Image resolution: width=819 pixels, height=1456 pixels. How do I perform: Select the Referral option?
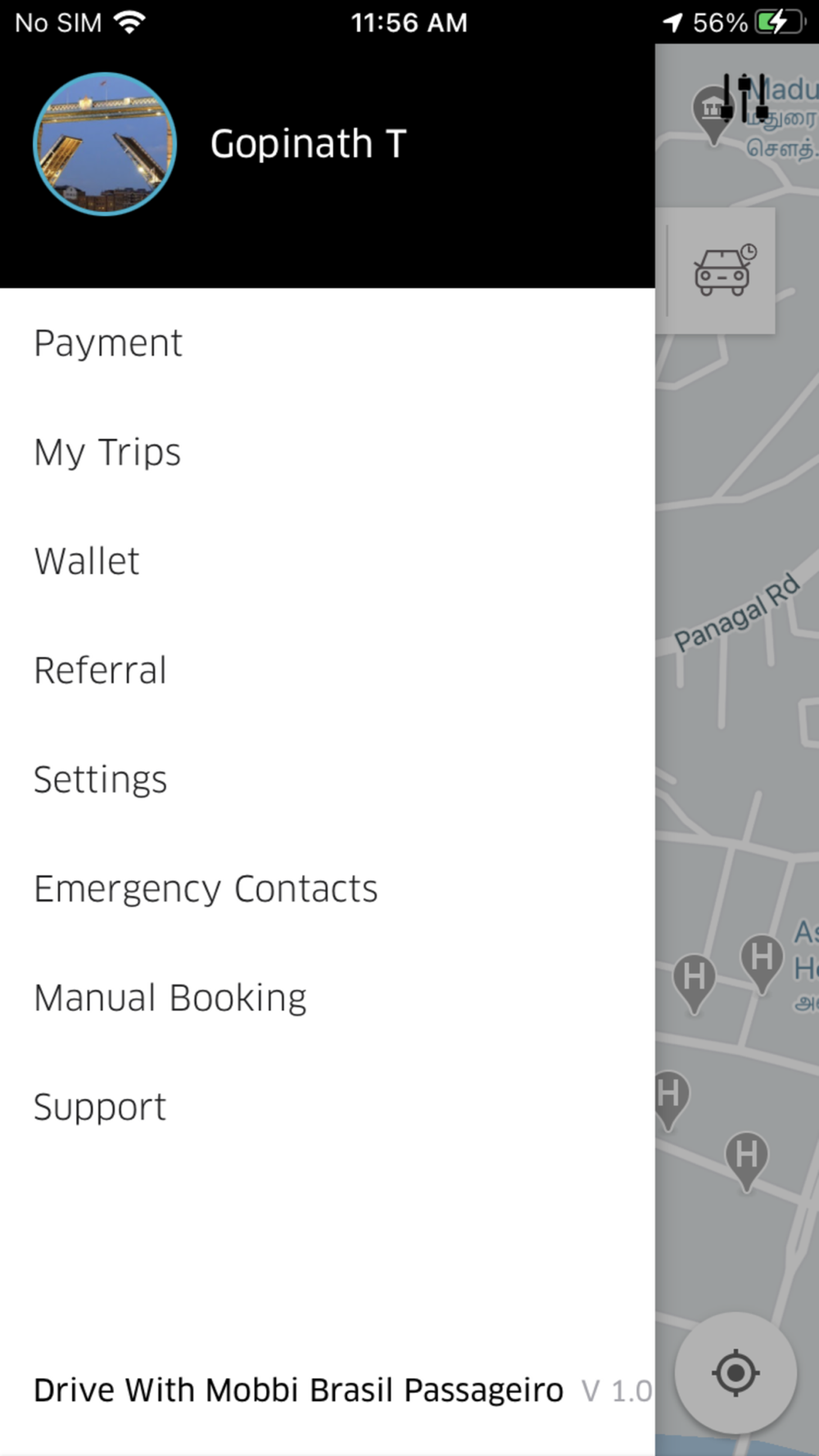click(x=328, y=670)
